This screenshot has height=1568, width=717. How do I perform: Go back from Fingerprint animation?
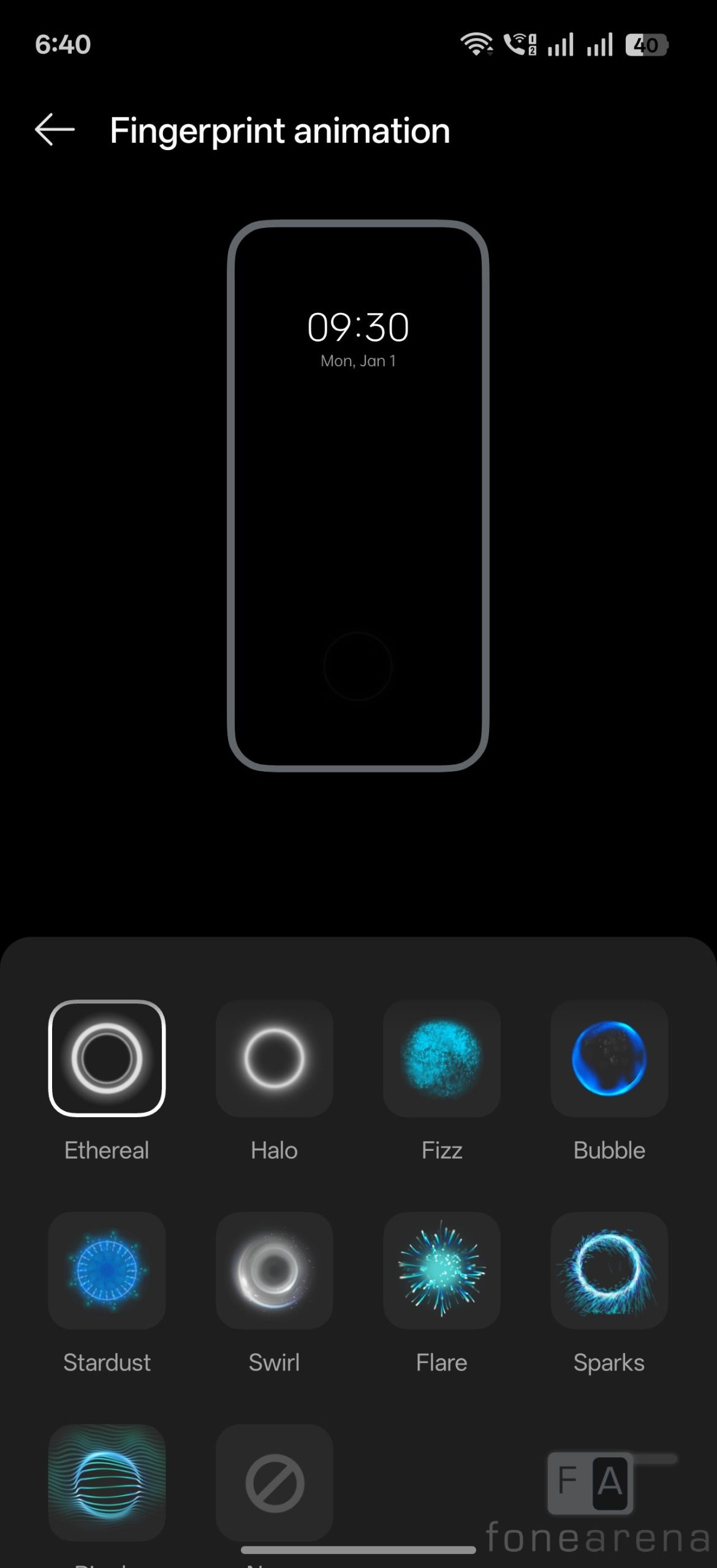[55, 130]
